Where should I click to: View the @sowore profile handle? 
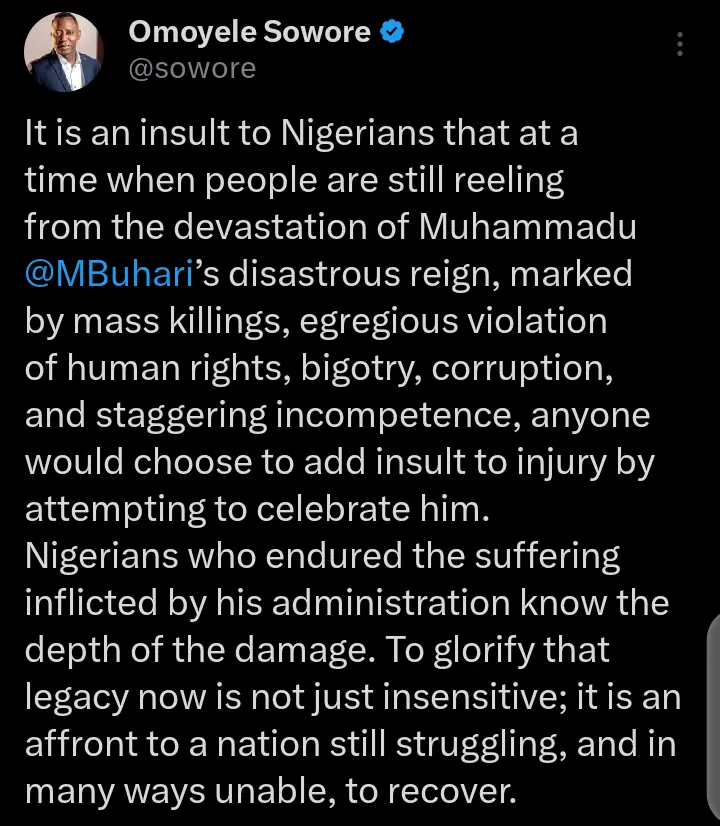[x=193, y=68]
